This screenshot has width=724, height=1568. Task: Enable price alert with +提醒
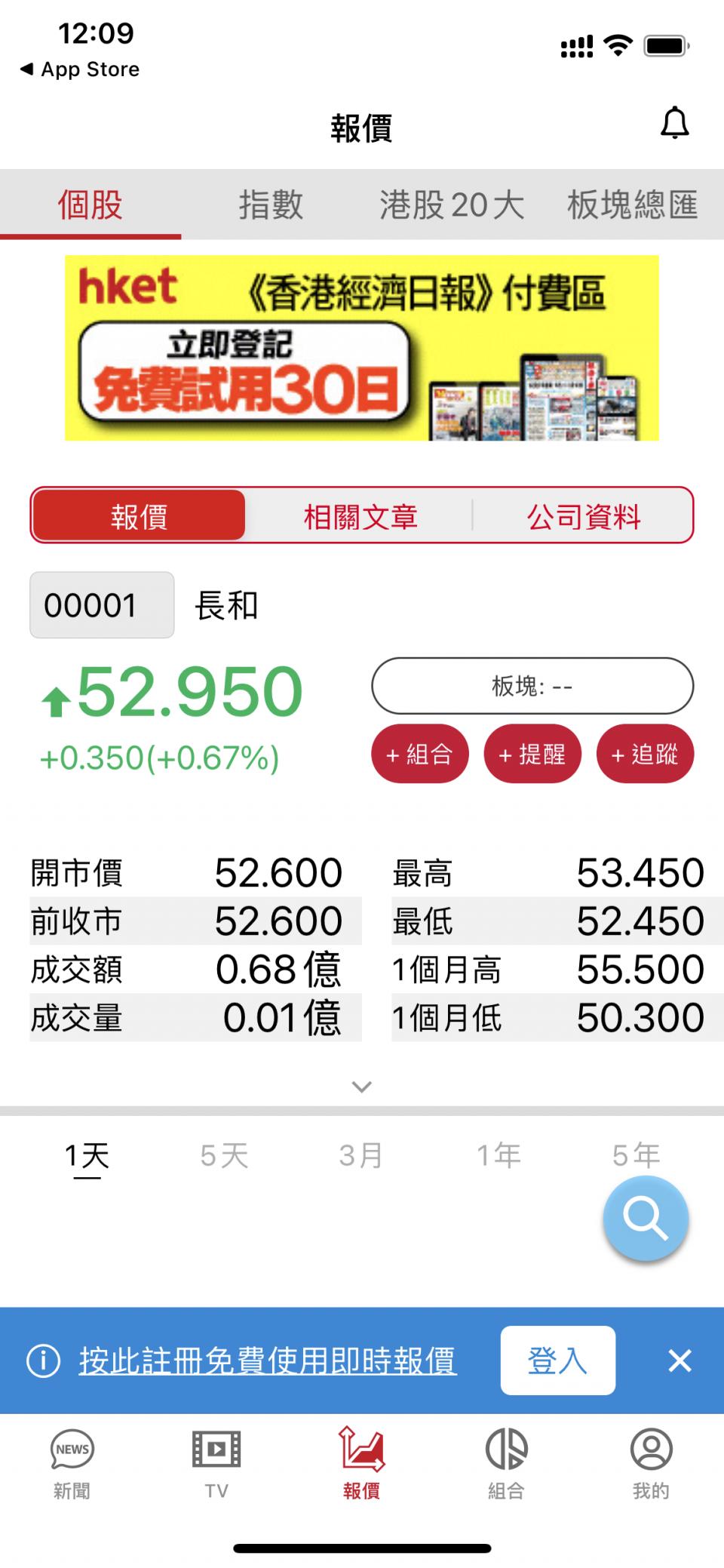click(532, 753)
